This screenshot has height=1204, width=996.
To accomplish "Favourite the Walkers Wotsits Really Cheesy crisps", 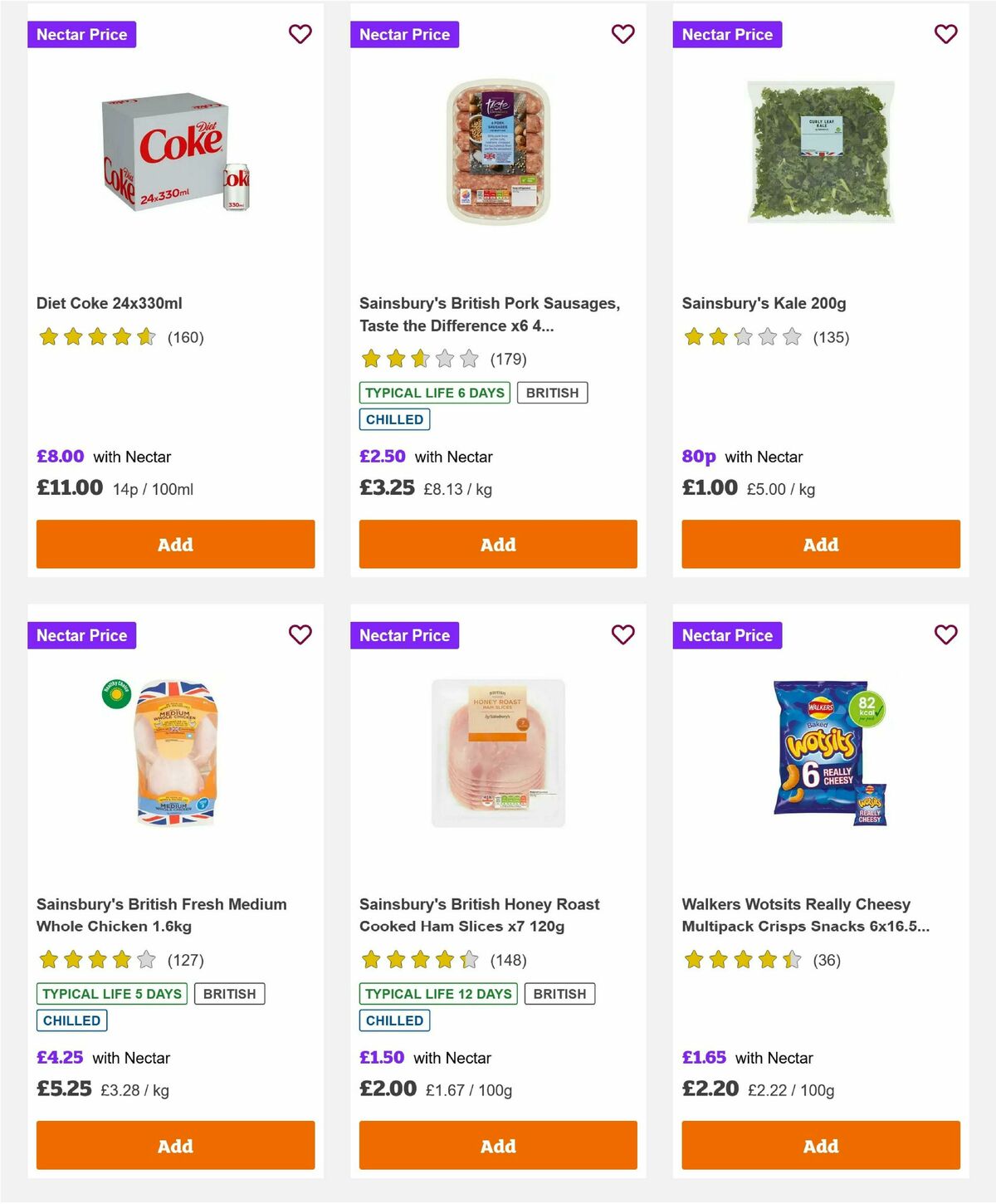I will (x=946, y=634).
